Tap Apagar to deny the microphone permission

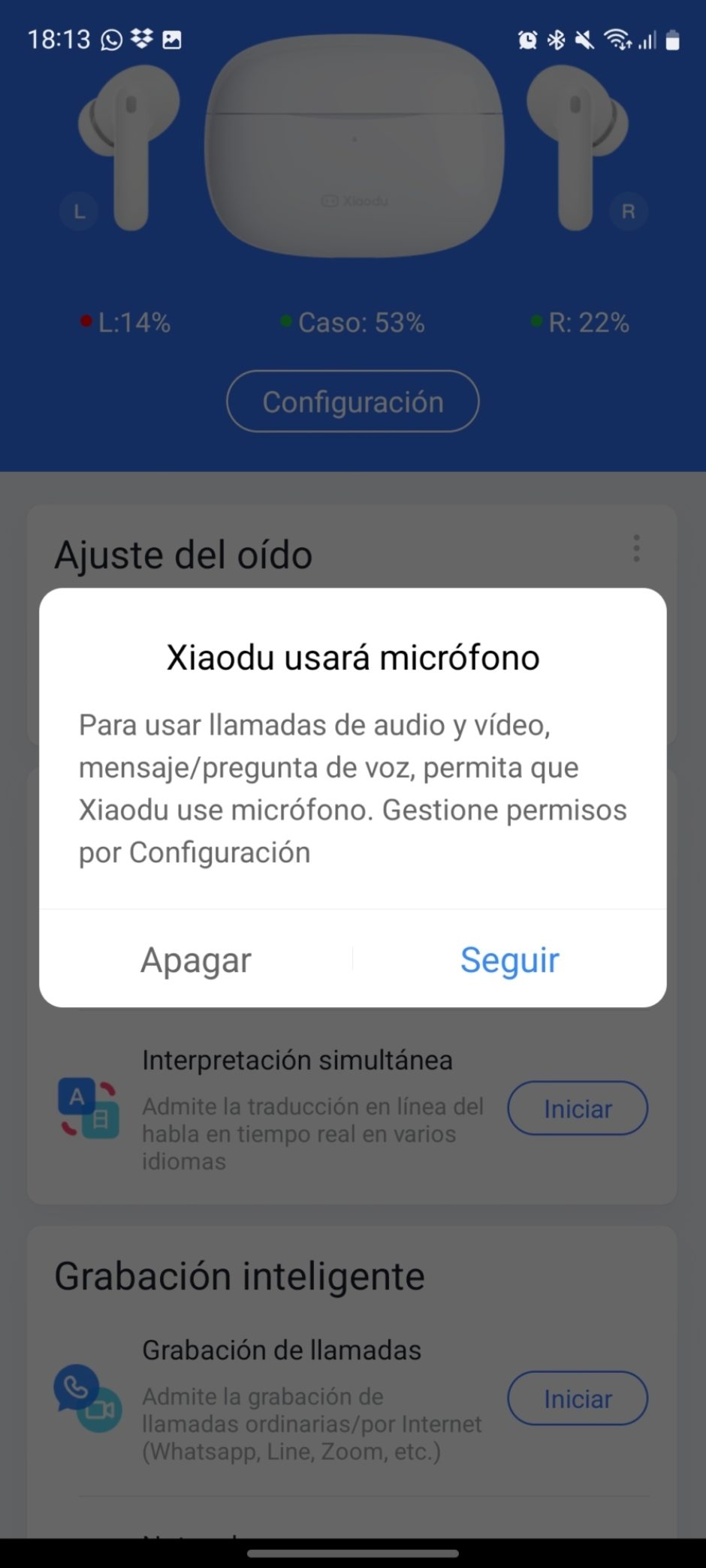(x=196, y=960)
